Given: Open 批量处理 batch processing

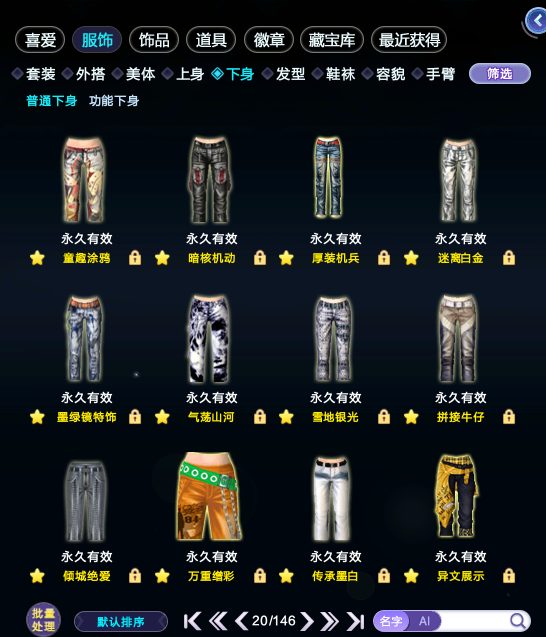Looking at the screenshot, I should [x=43, y=620].
